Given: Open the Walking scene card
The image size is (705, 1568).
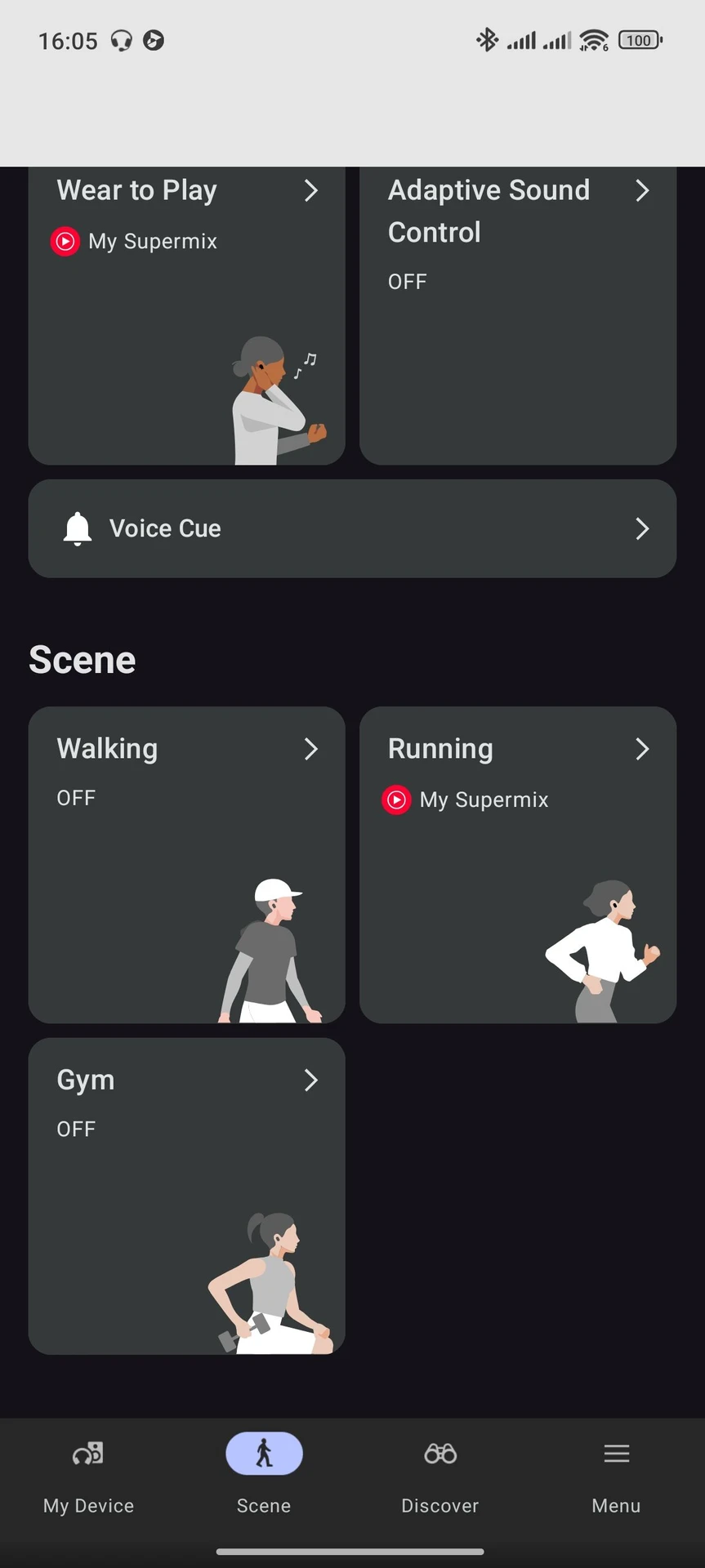Looking at the screenshot, I should tap(186, 864).
